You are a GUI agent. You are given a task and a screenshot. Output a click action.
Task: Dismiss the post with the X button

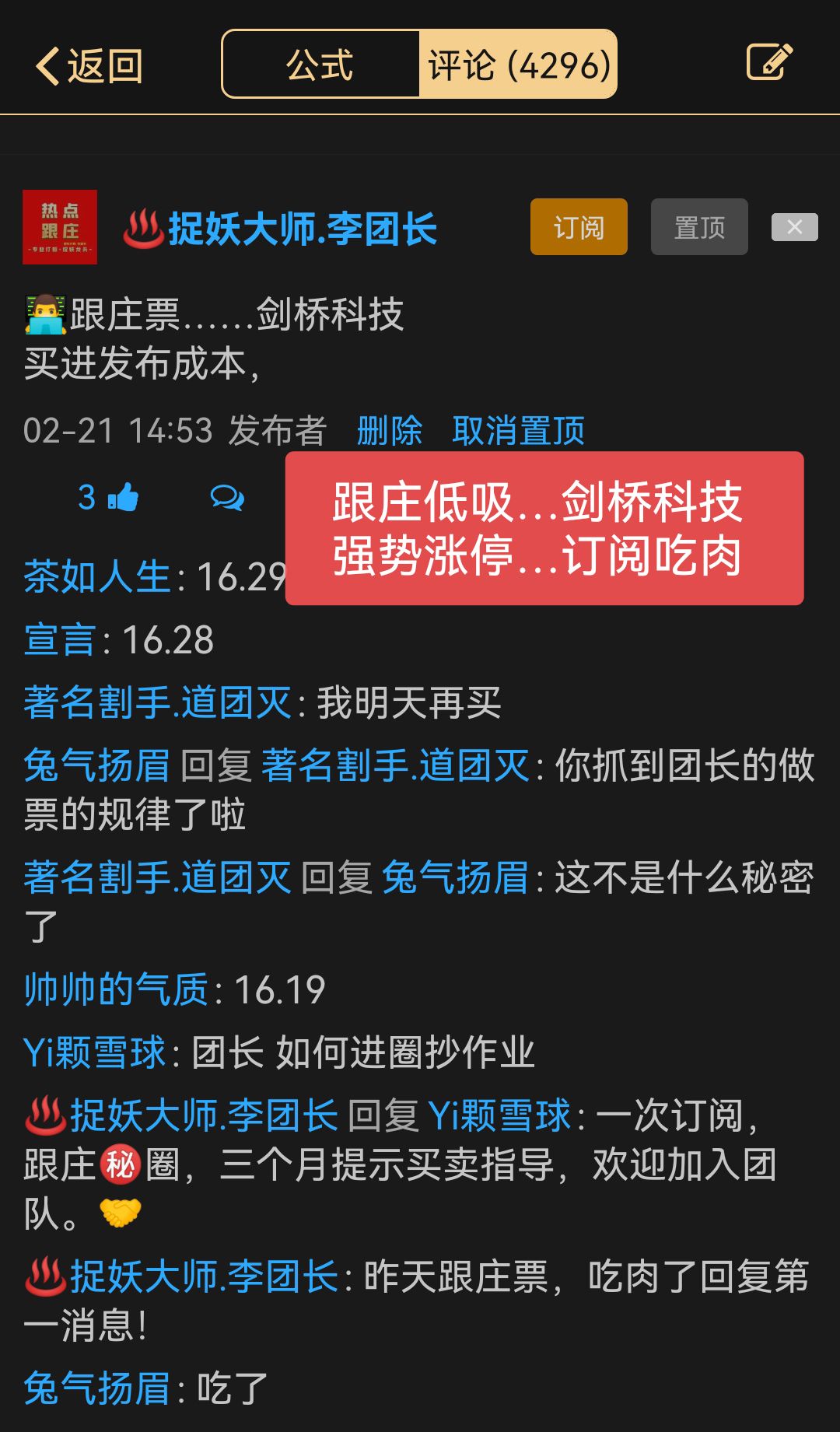point(794,227)
